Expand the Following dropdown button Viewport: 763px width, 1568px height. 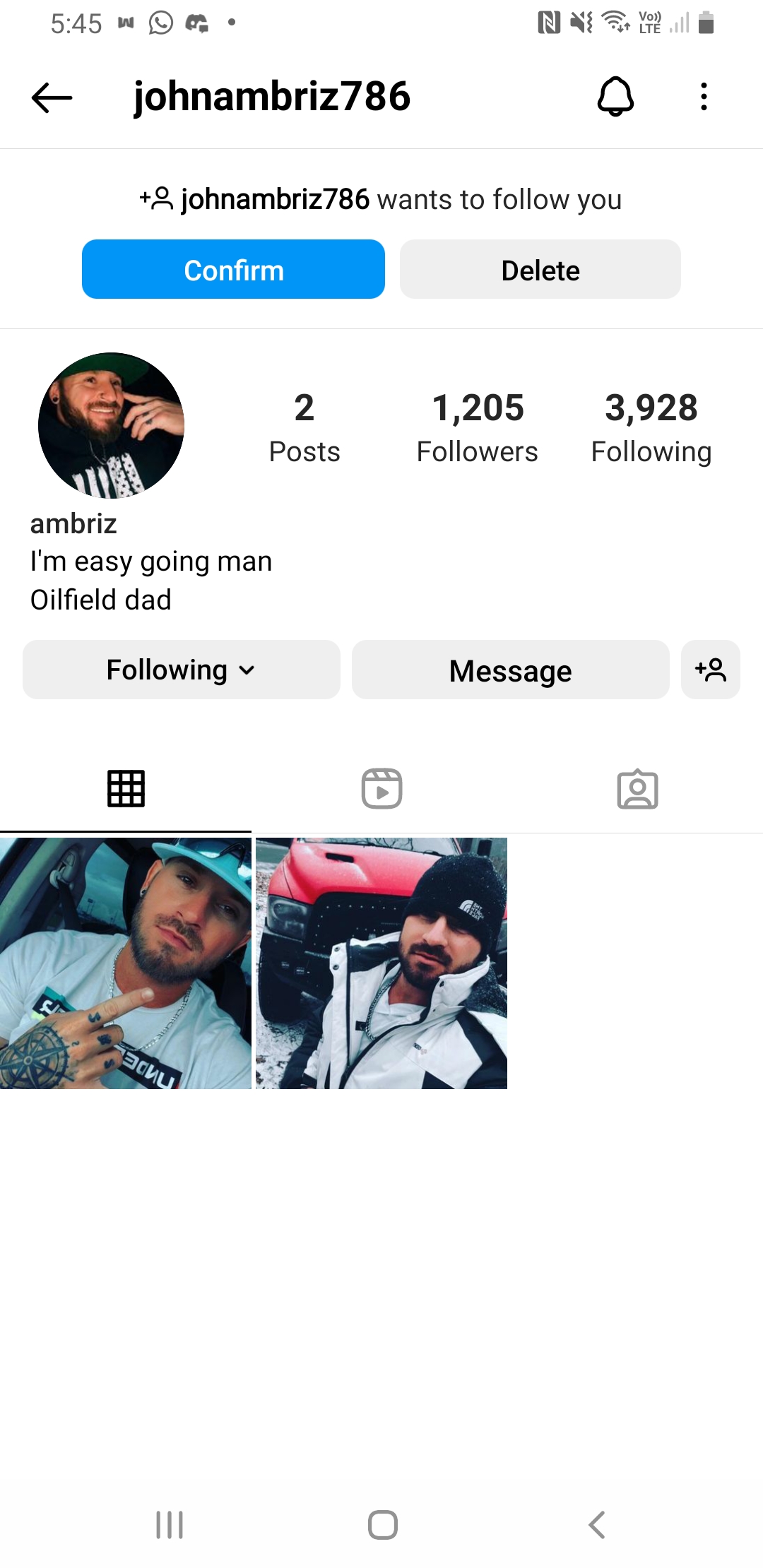(181, 670)
